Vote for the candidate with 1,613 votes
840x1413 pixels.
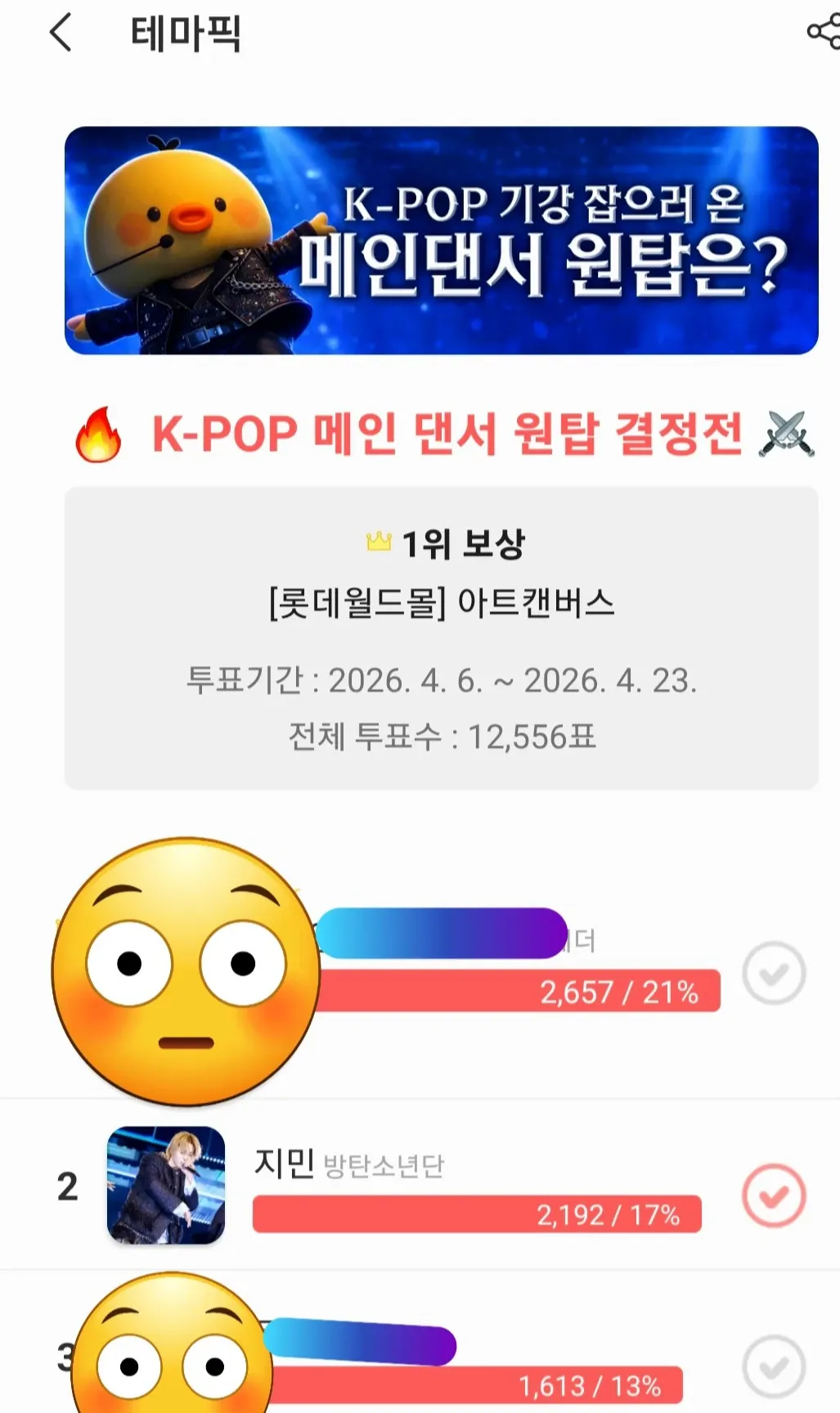tap(774, 1366)
